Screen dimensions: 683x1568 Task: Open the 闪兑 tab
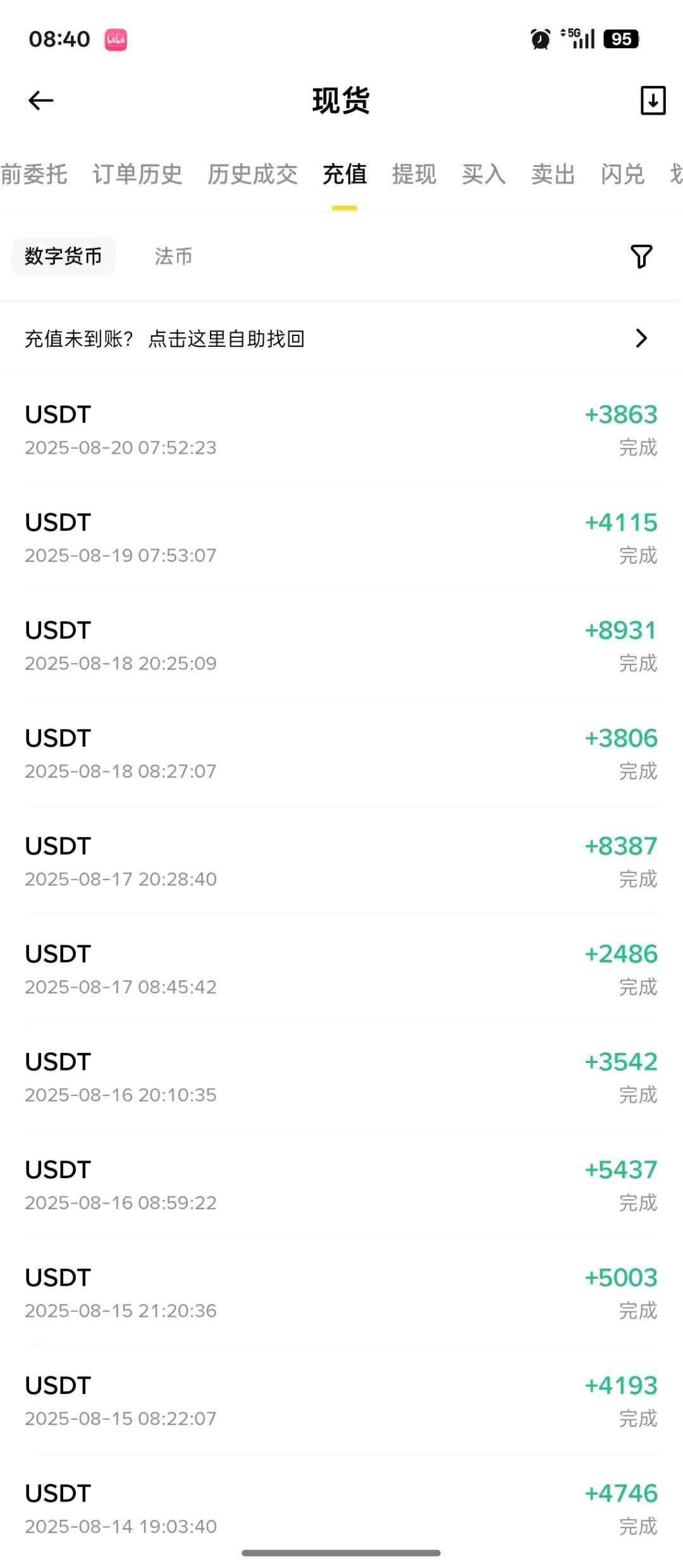tap(623, 174)
